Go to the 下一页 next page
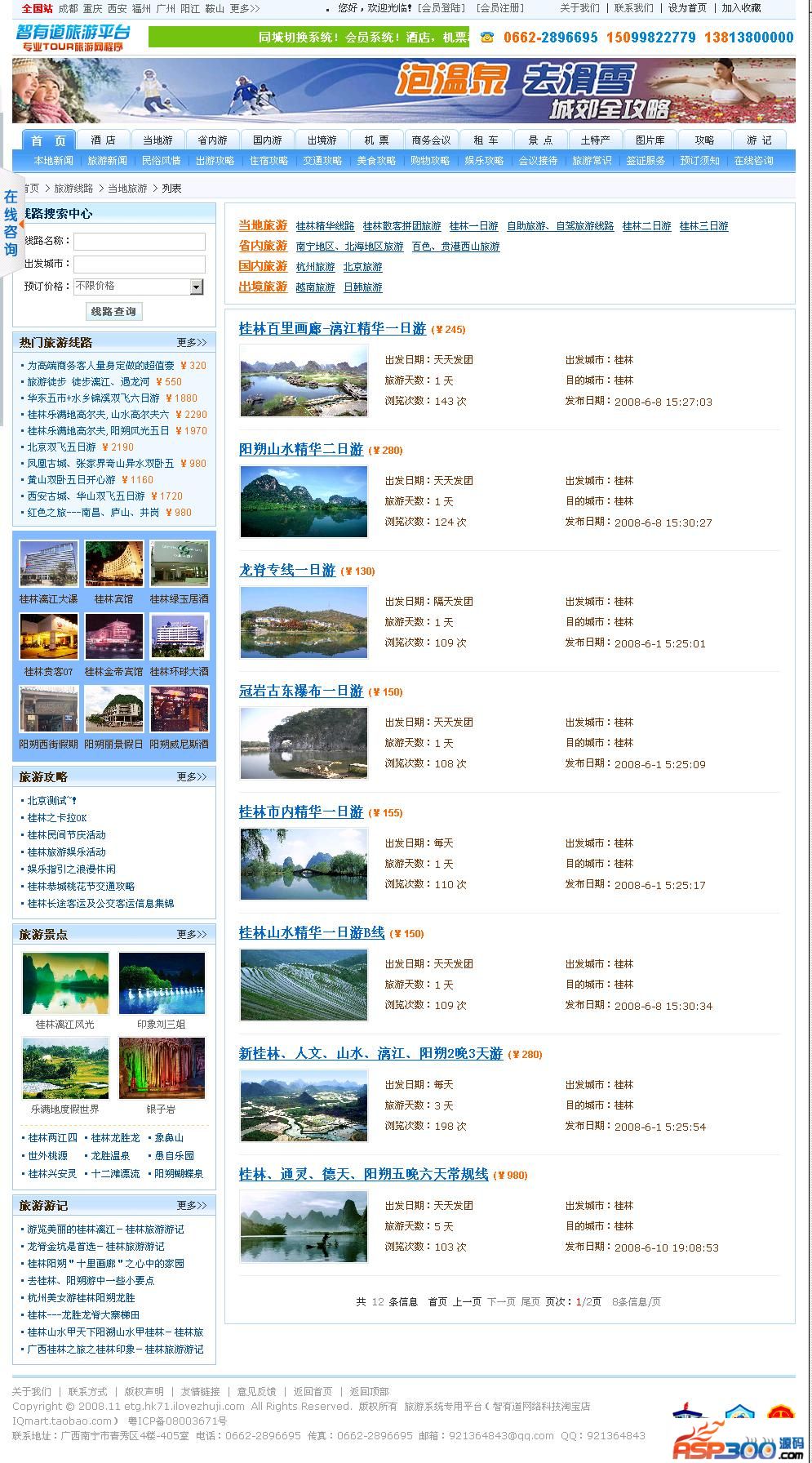 pyautogui.click(x=501, y=1302)
